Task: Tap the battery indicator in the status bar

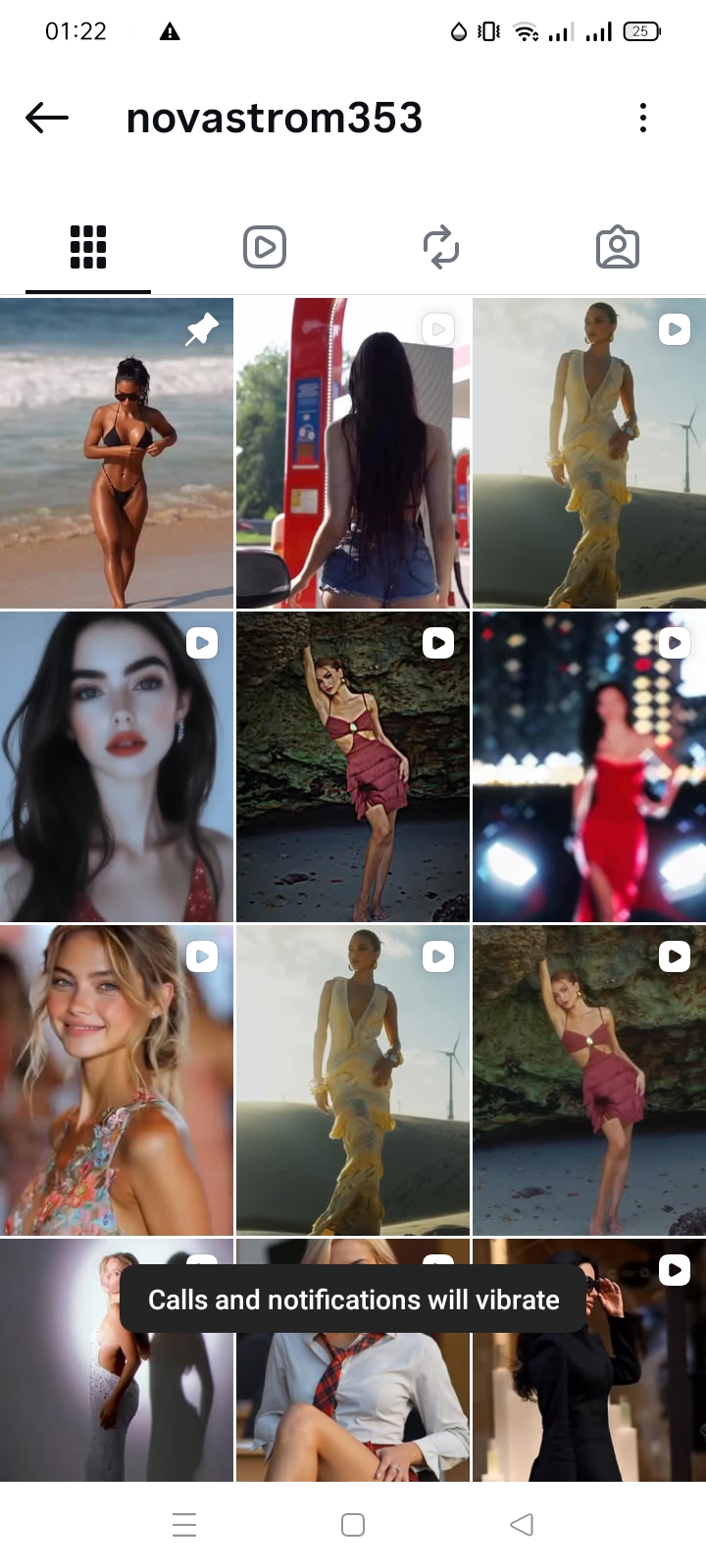Action: coord(640,30)
